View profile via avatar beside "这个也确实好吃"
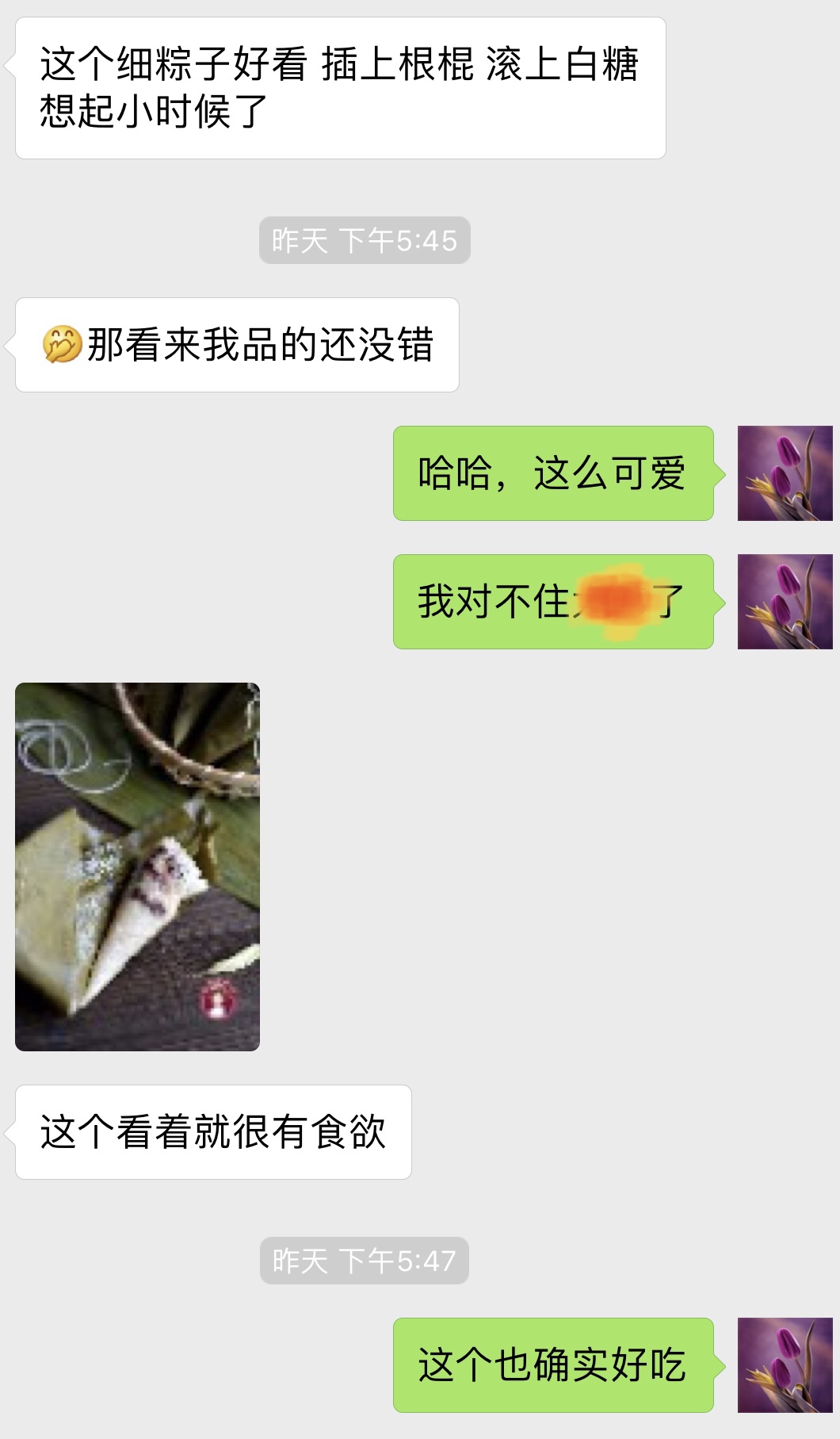 point(785,1365)
